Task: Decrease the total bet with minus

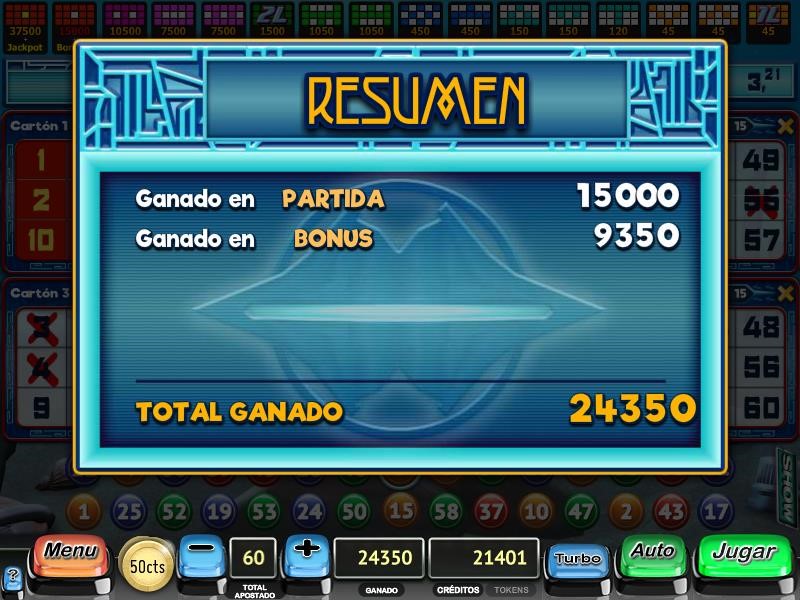Action: [x=202, y=553]
